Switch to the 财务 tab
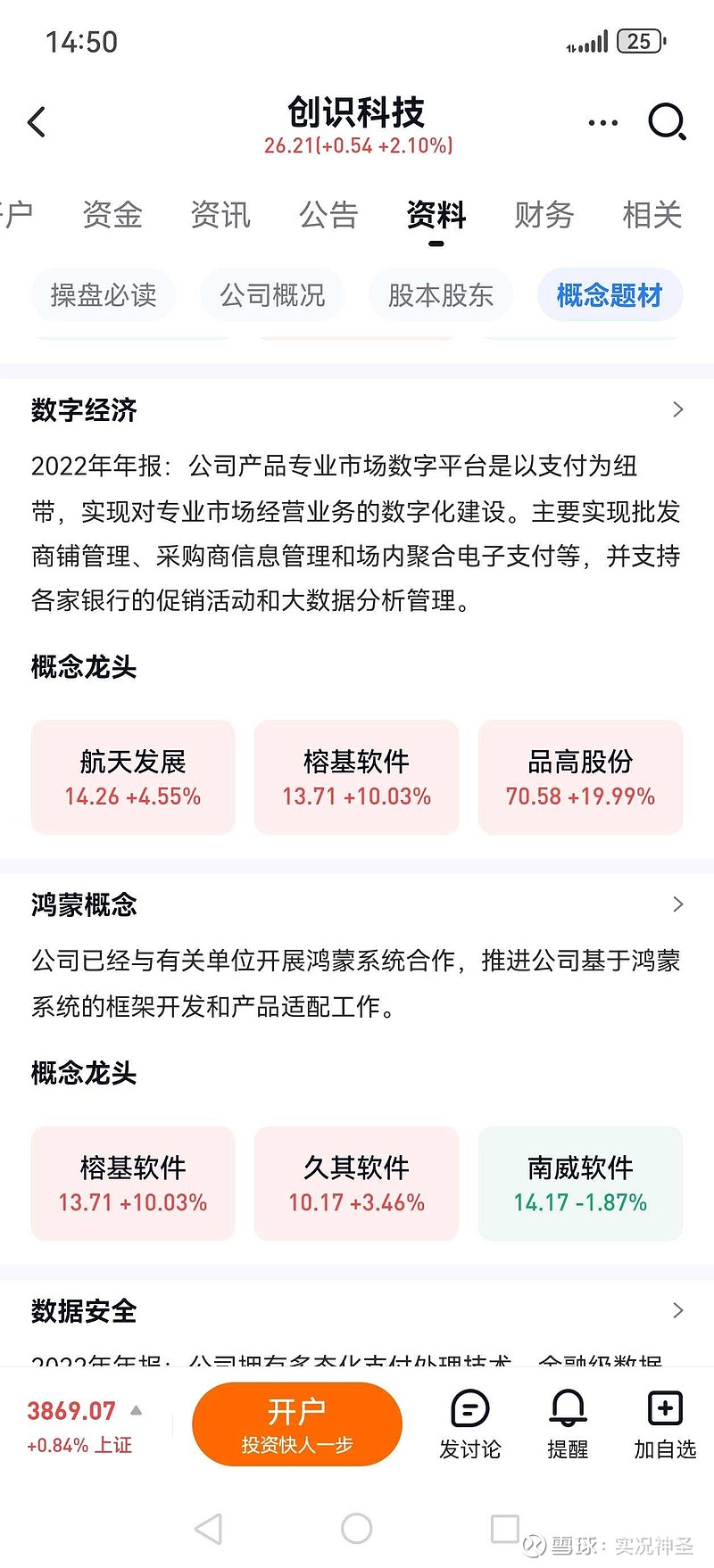Screen dimensions: 714x1568 click(x=543, y=215)
